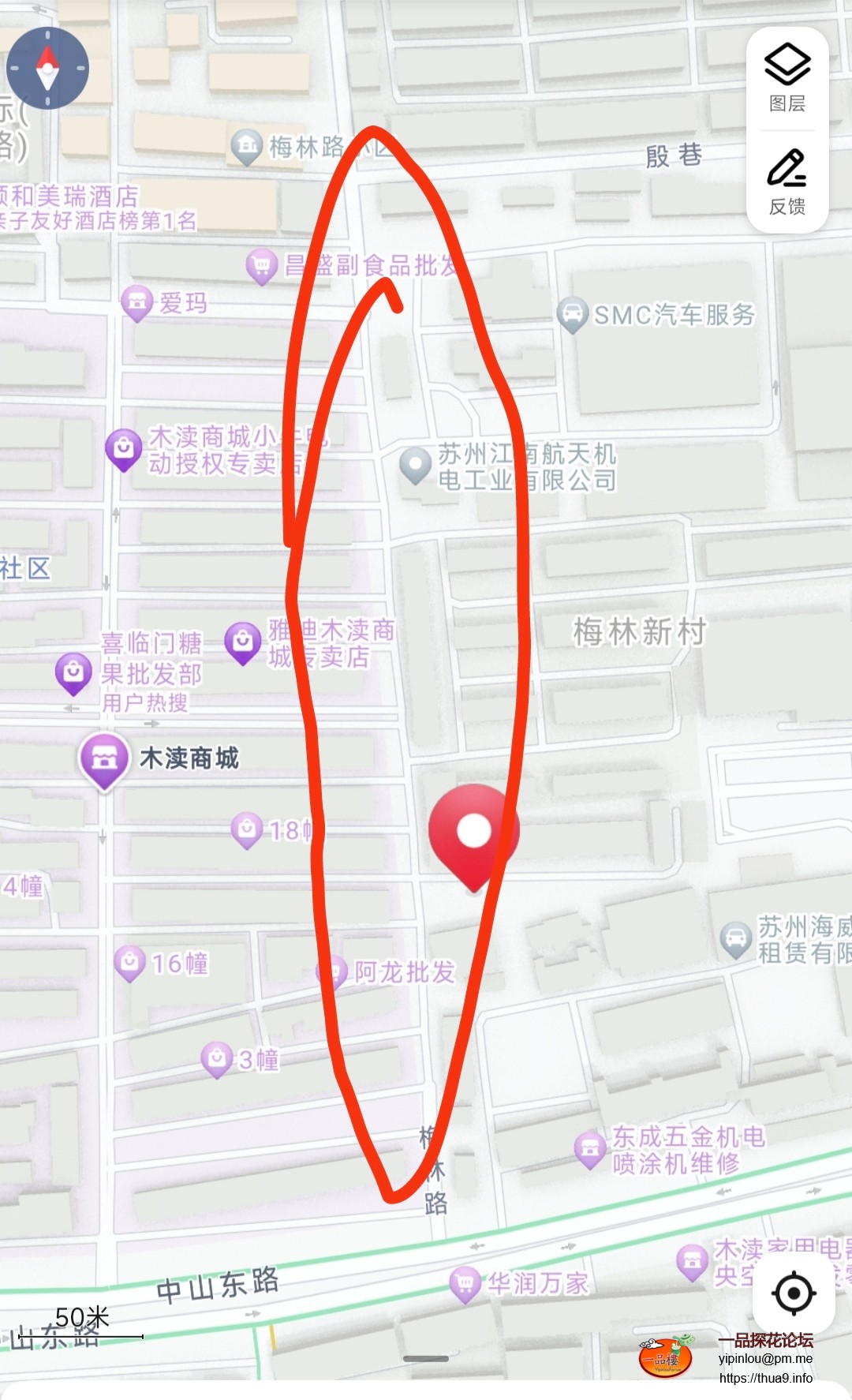Open the 东成五金机电喷涂机维修 marker
The width and height of the screenshot is (852, 1400).
[x=590, y=1148]
